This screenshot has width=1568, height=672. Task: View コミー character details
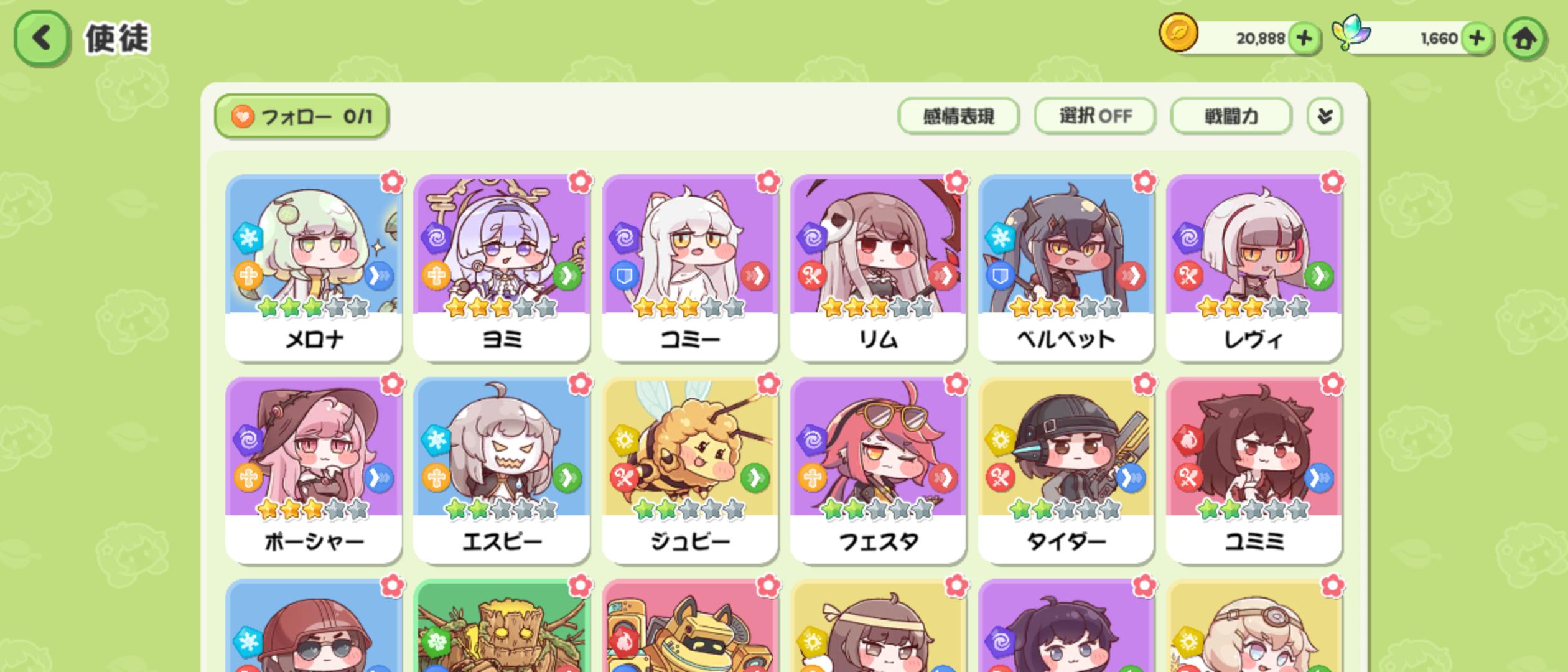coord(690,268)
